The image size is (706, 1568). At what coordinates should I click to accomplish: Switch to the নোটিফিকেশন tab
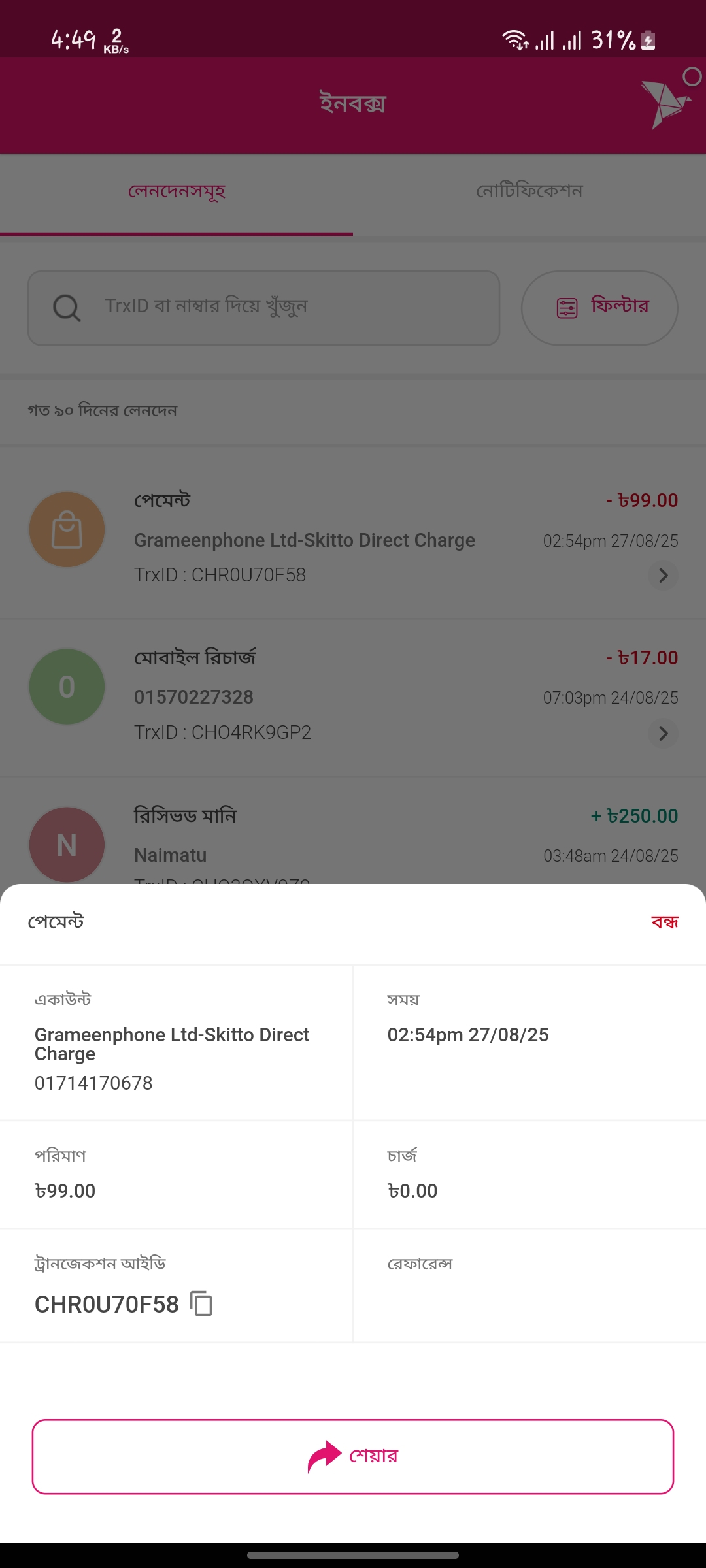529,192
